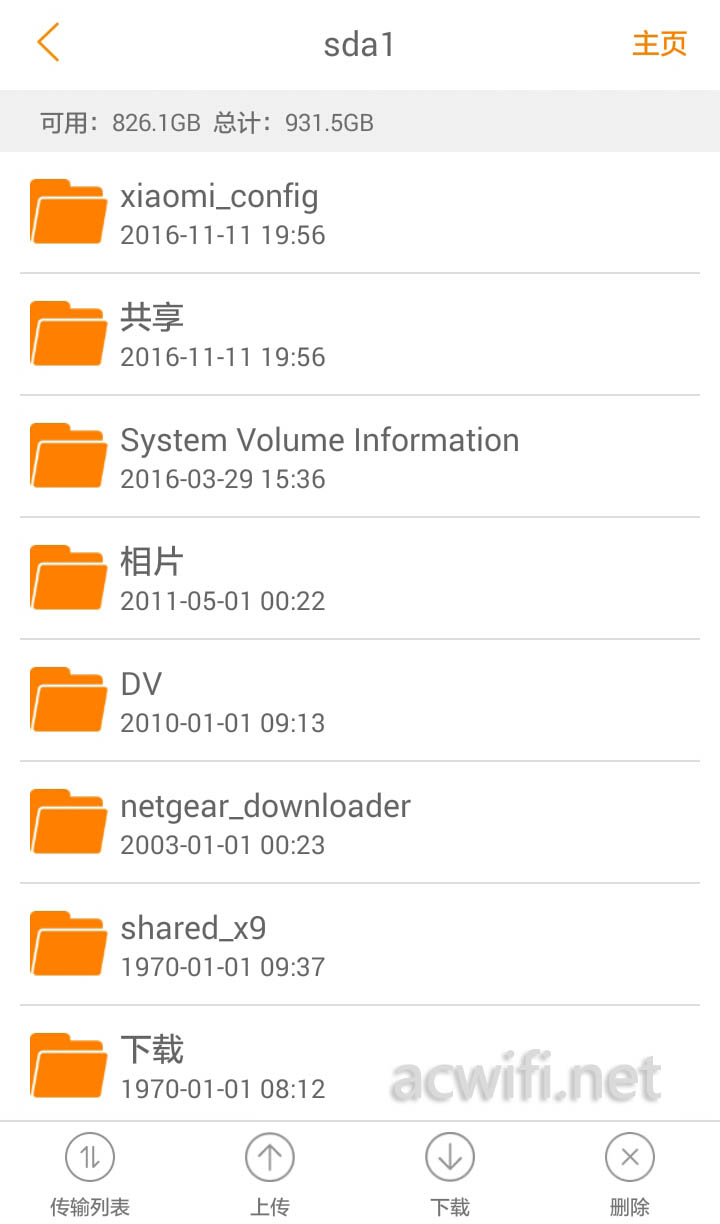
Task: Open System Volume Information folder
Action: tap(360, 457)
